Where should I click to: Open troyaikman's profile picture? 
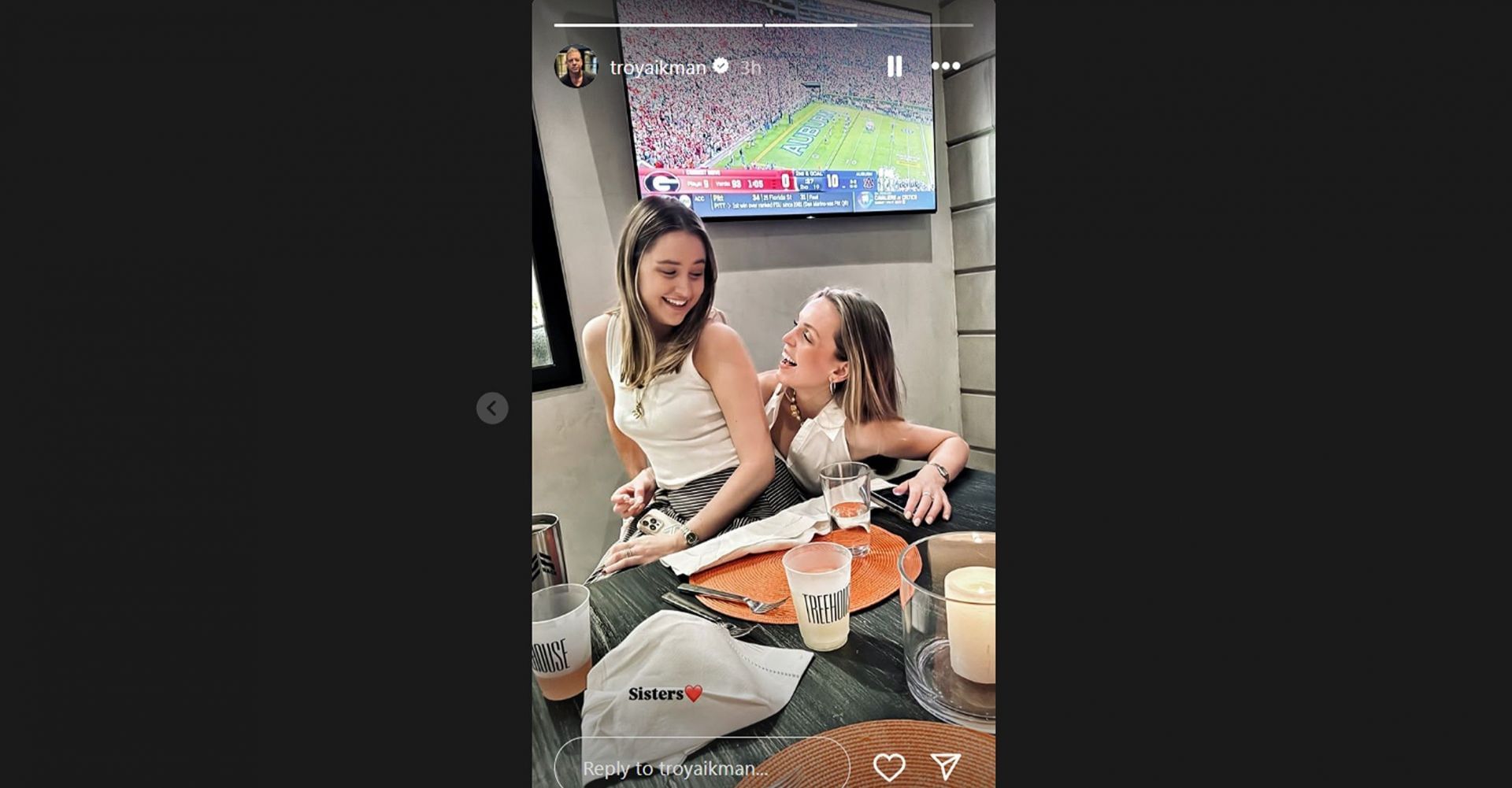coord(576,66)
